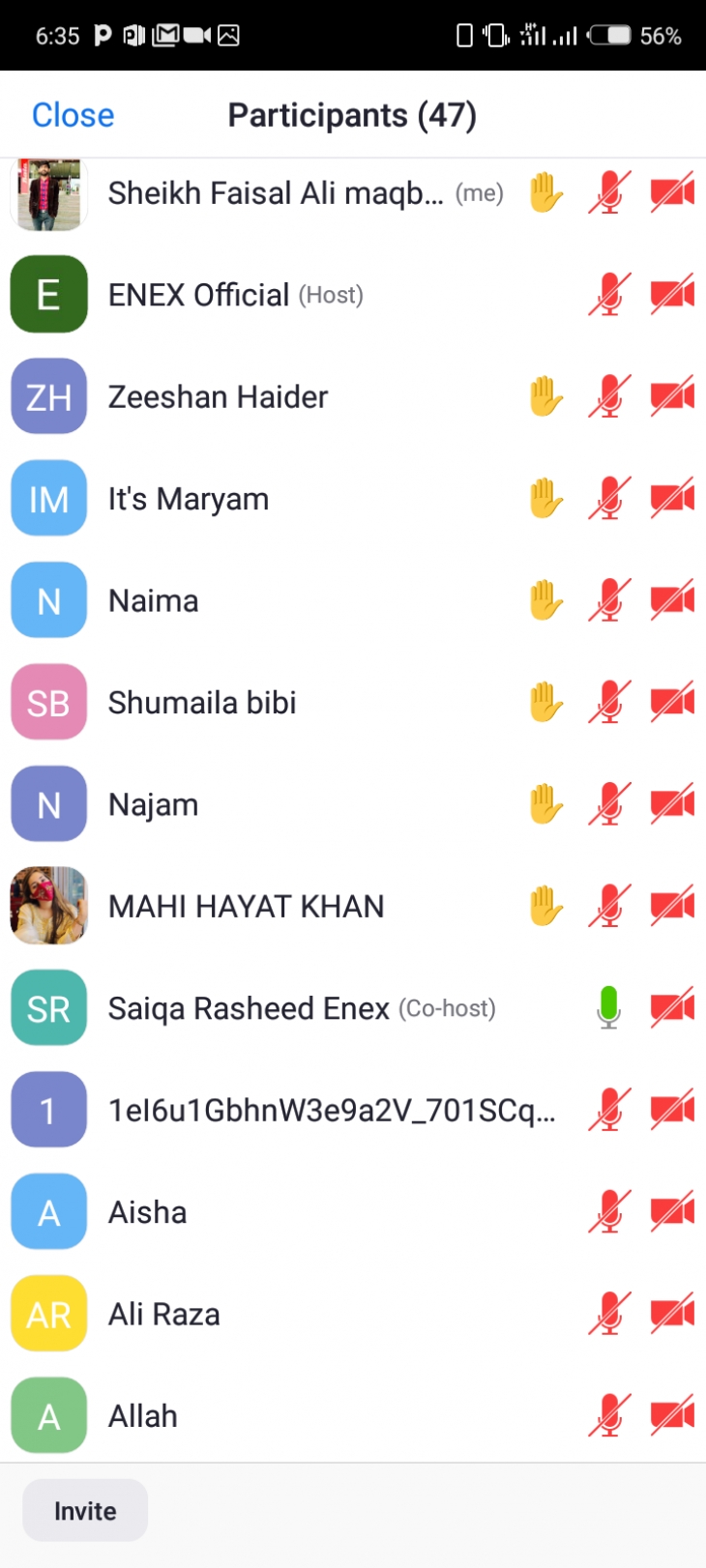The height and width of the screenshot is (1568, 706).
Task: Select Ali Raza in the list
Action: [353, 1315]
